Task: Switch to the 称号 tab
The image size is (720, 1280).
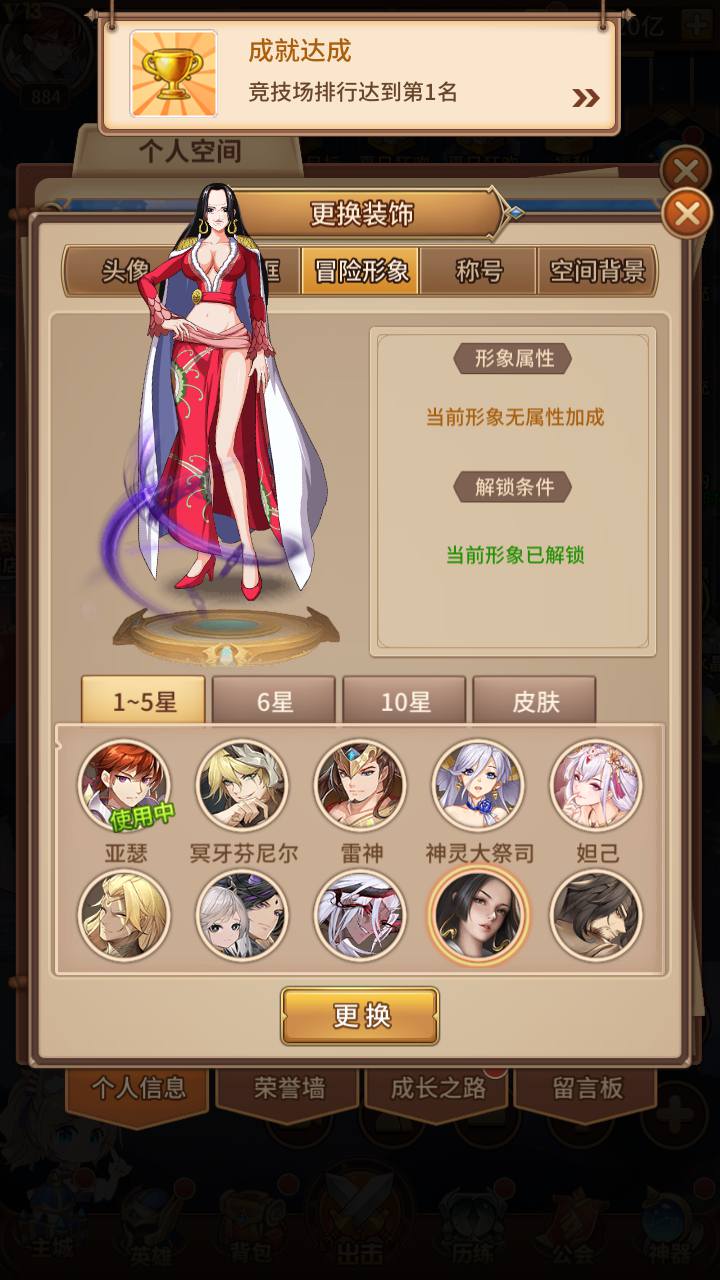Action: click(479, 271)
